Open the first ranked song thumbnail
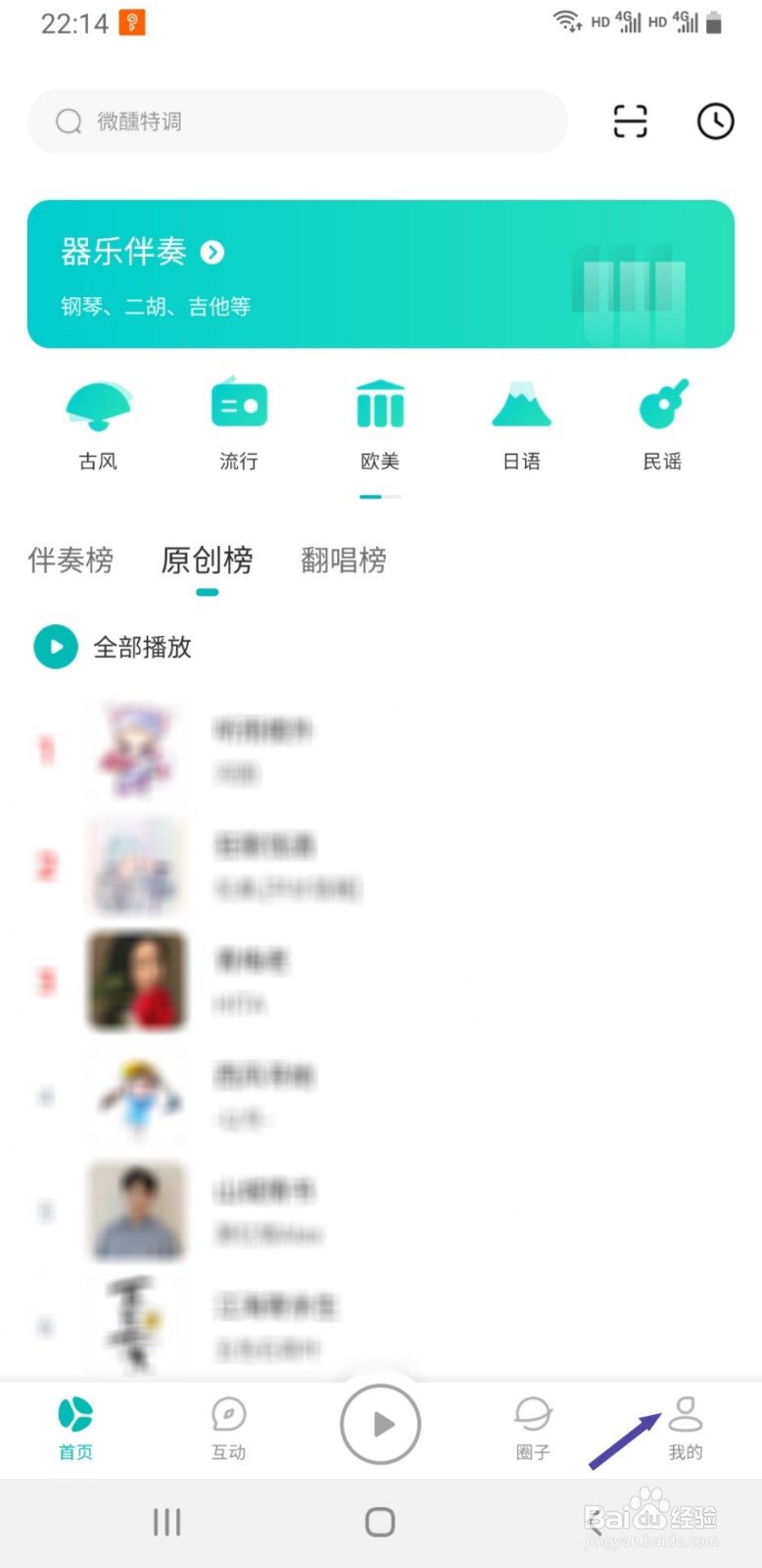This screenshot has width=762, height=1568. click(x=137, y=752)
